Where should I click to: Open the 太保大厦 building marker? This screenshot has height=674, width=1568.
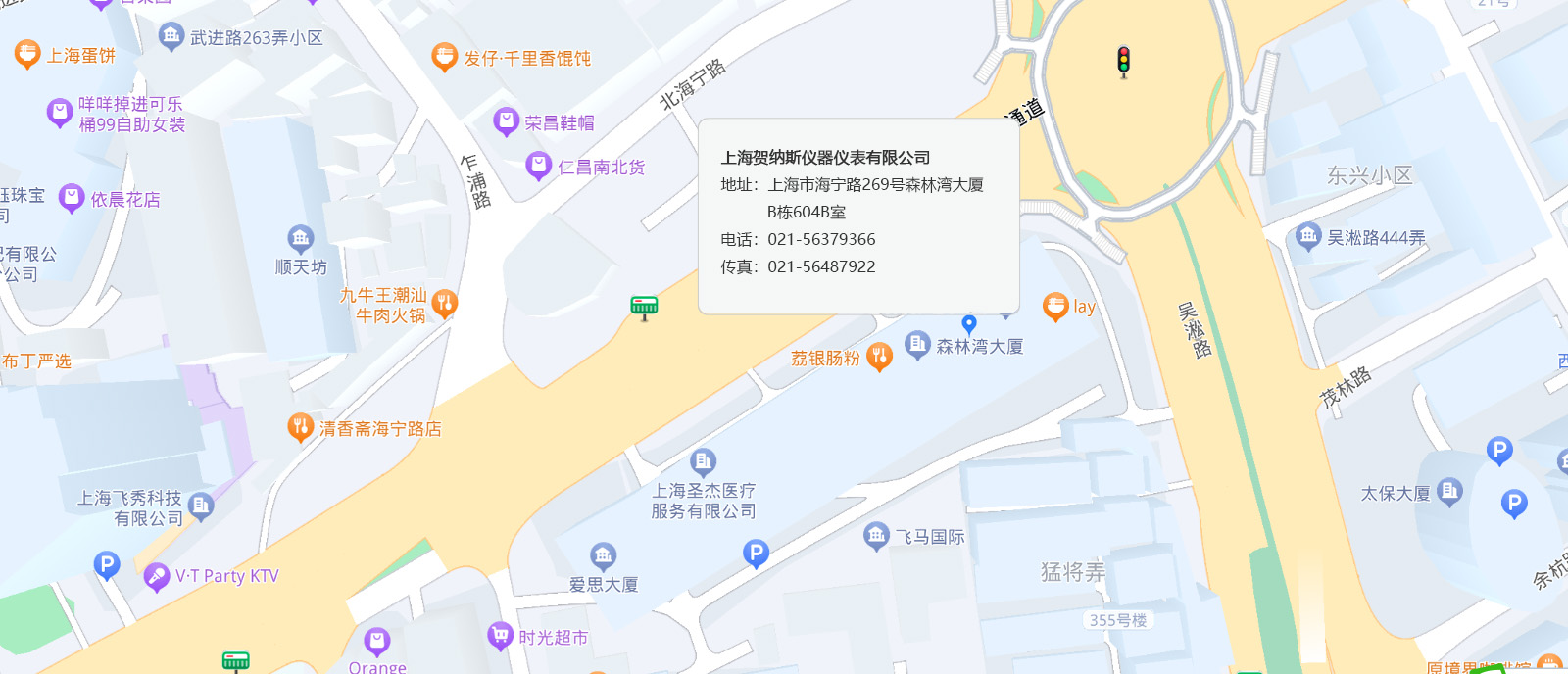(x=1450, y=492)
